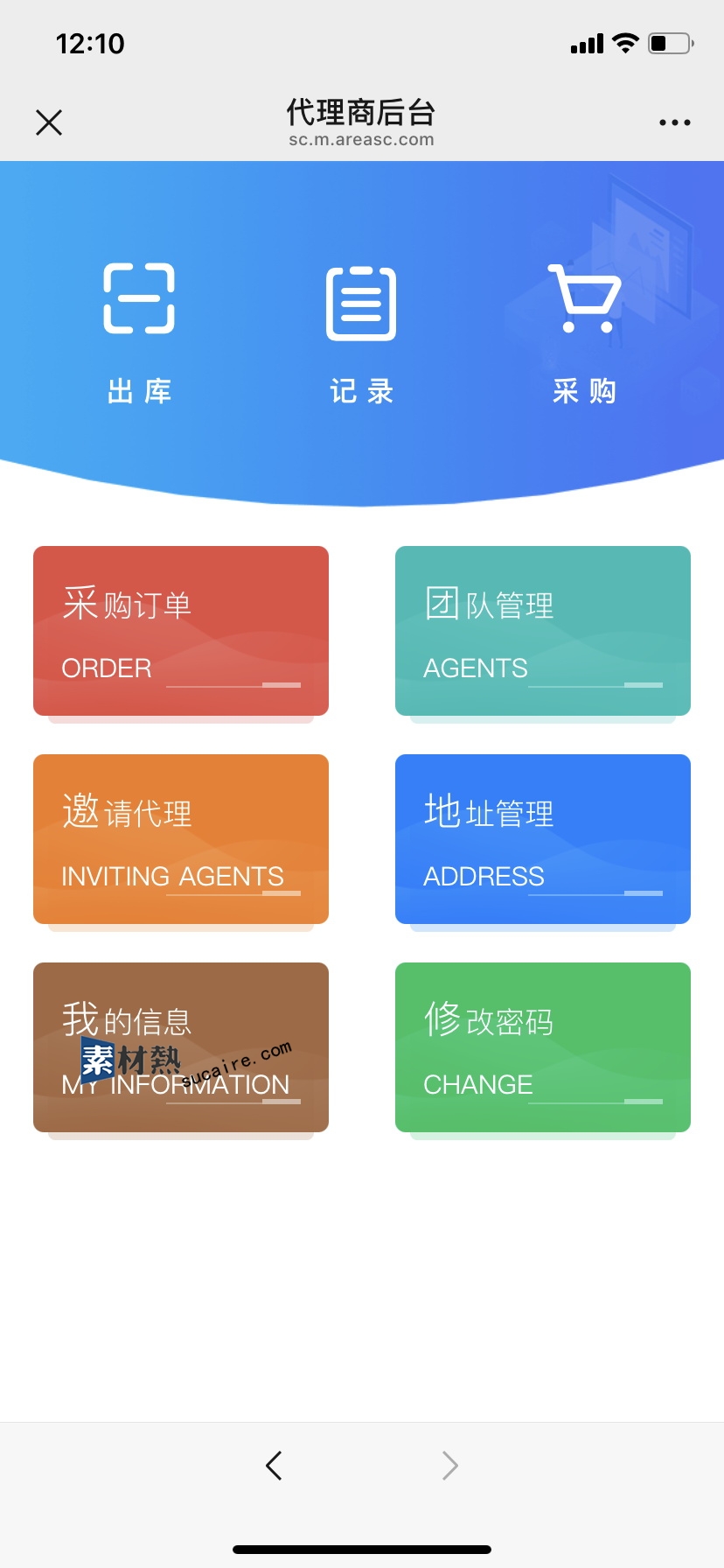Go back with the browser back arrow
Viewport: 724px width, 1568px height.
(274, 1465)
